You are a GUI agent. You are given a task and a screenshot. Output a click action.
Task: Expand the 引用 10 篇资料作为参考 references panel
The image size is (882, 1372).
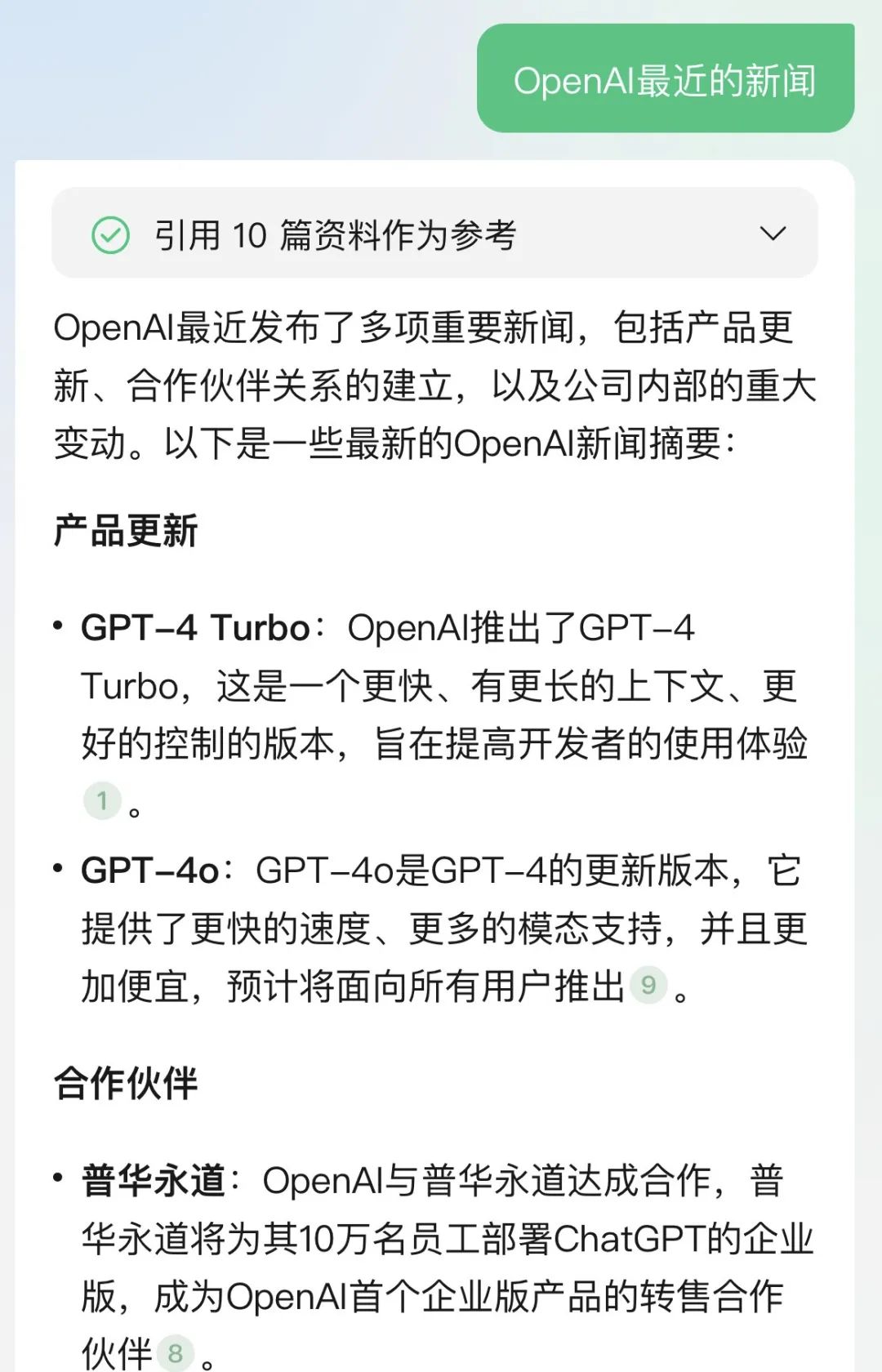(x=772, y=234)
